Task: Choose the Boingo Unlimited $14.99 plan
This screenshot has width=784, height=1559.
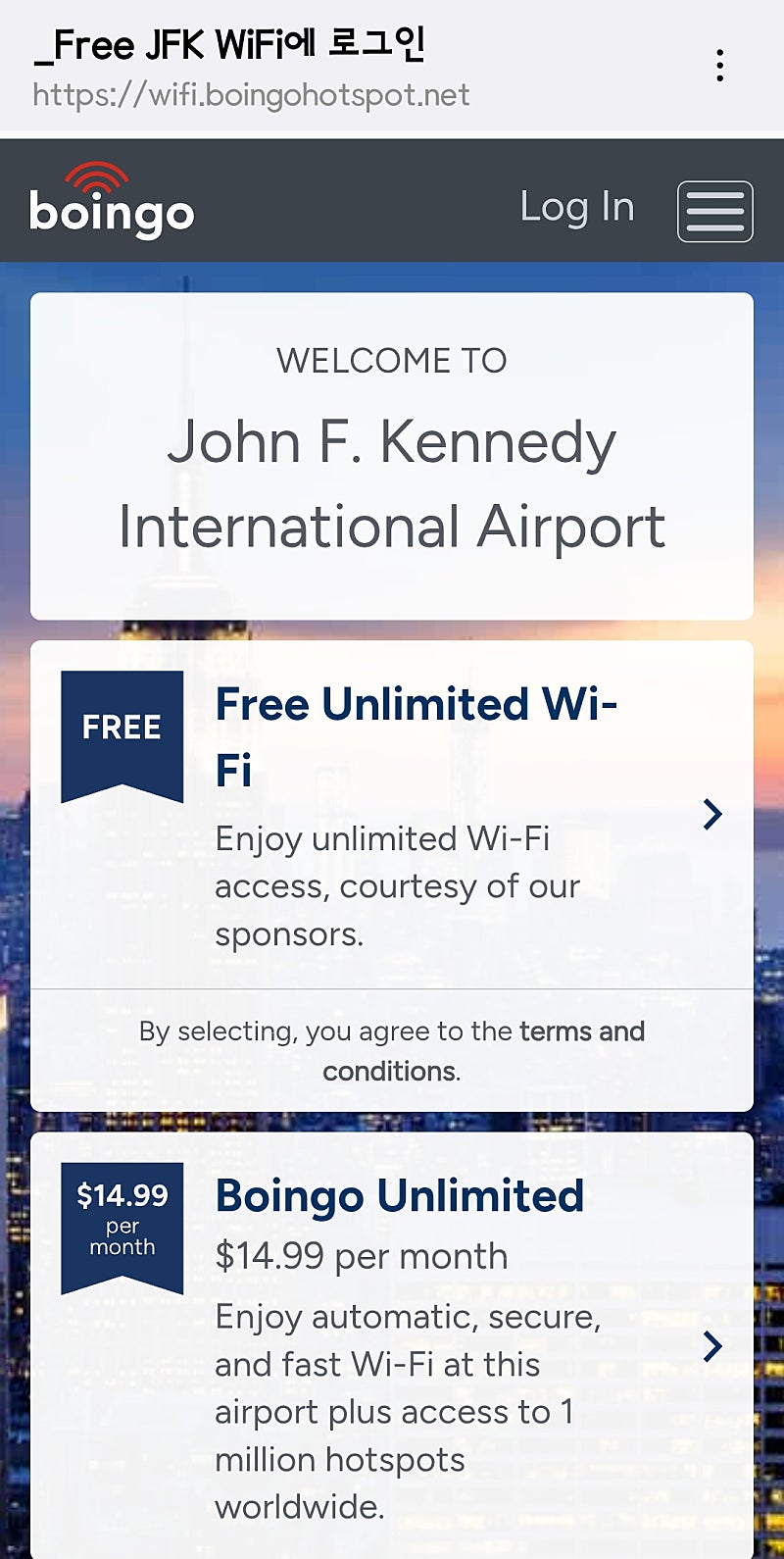Action: pyautogui.click(x=392, y=1345)
